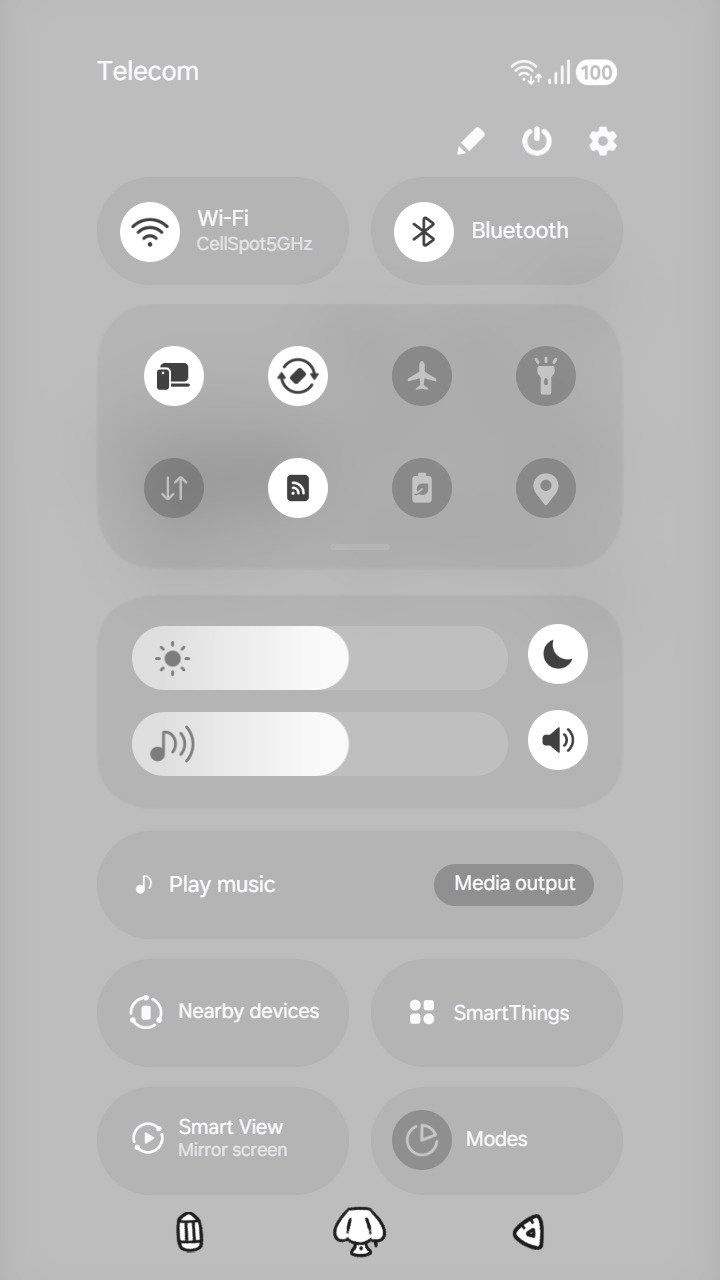
Task: Open the power off menu
Action: coord(537,142)
